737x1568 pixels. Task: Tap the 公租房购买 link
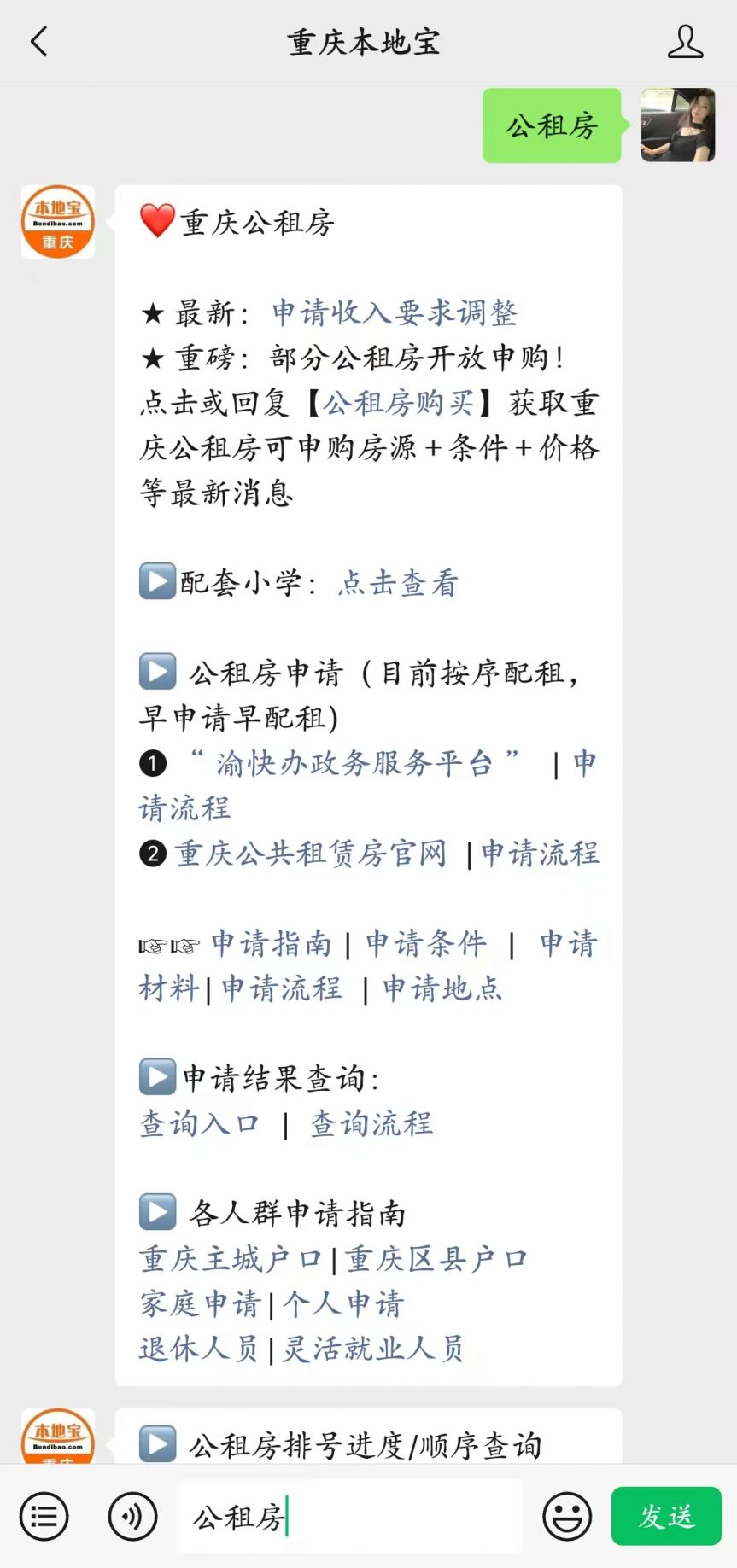pyautogui.click(x=397, y=403)
